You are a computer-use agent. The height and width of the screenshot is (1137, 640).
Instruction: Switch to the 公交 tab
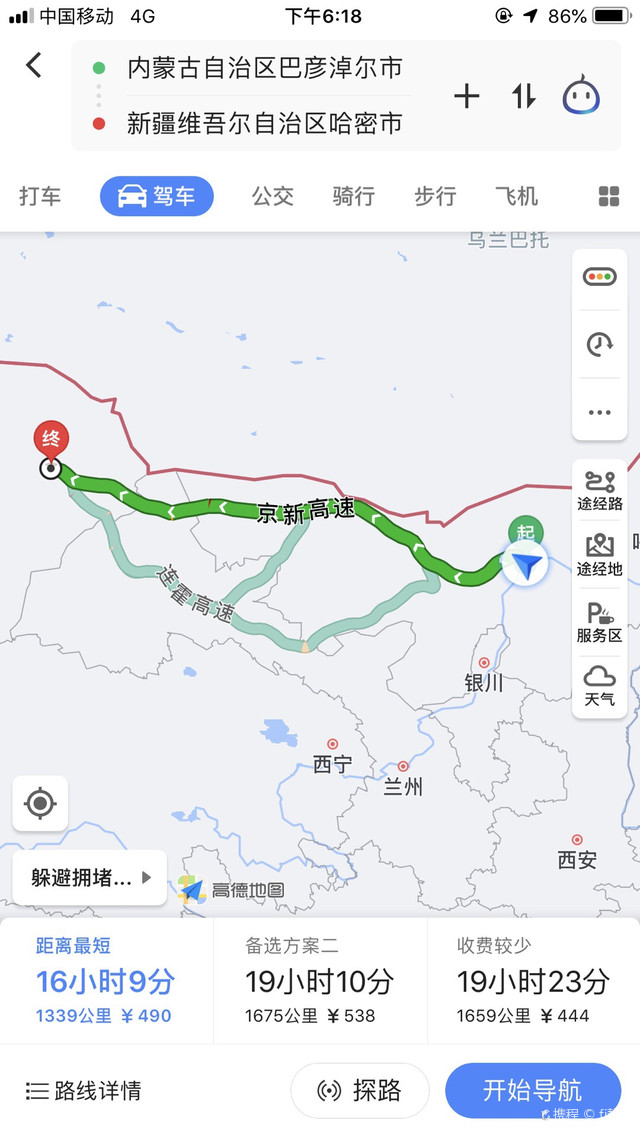(272, 196)
